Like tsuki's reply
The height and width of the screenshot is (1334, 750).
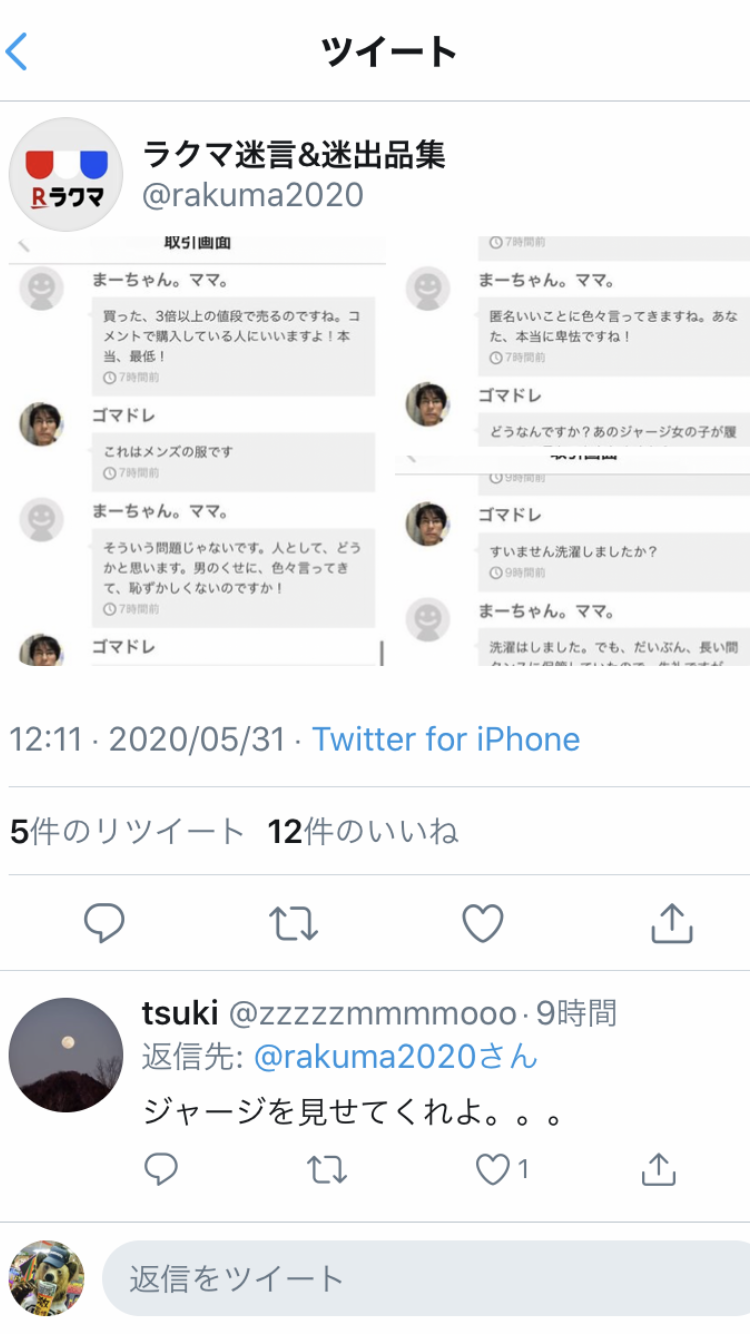click(x=493, y=1168)
